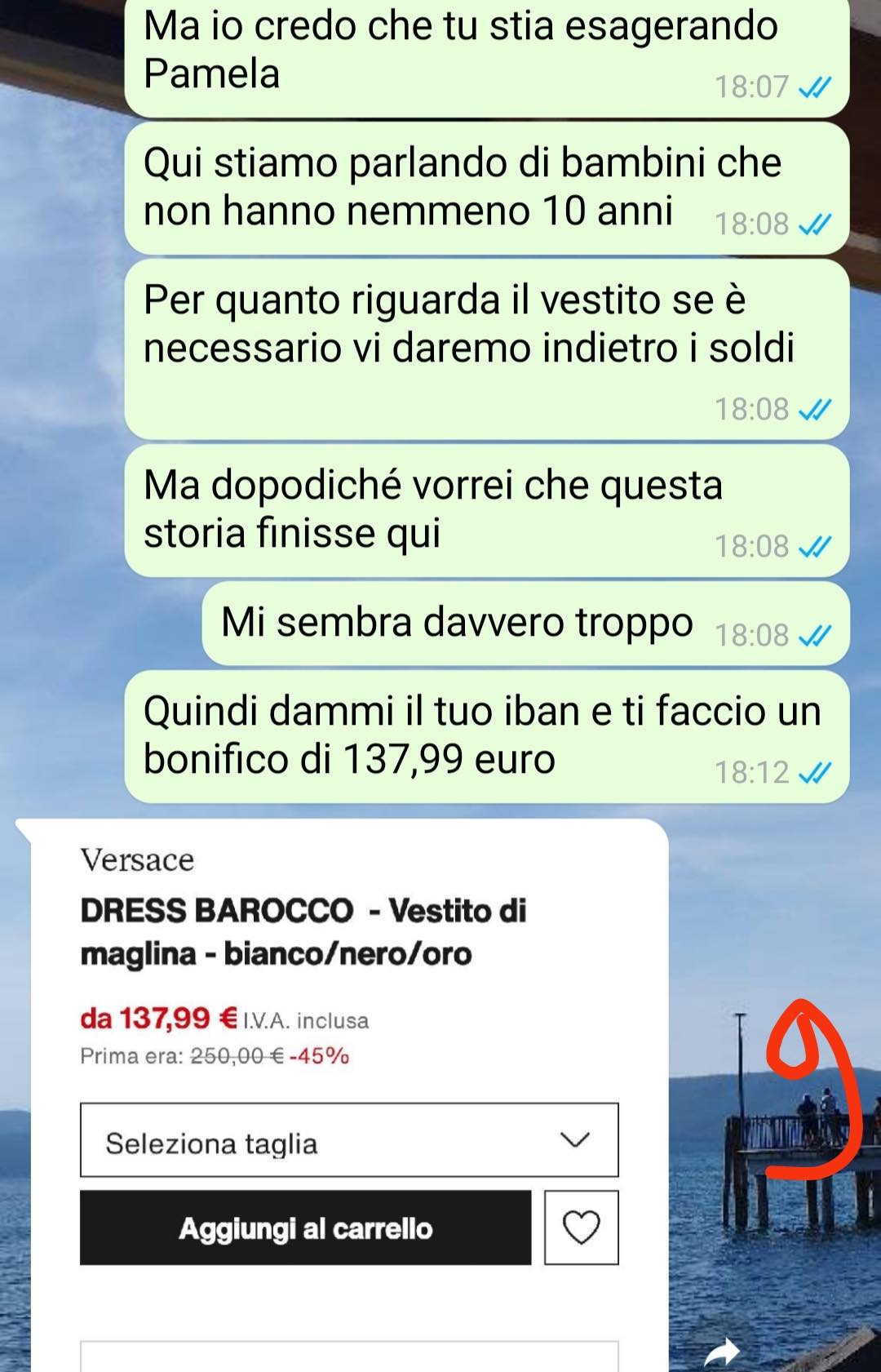The image size is (881, 1372).
Task: Forward the Versace image using the arrow icon
Action: (x=721, y=1352)
